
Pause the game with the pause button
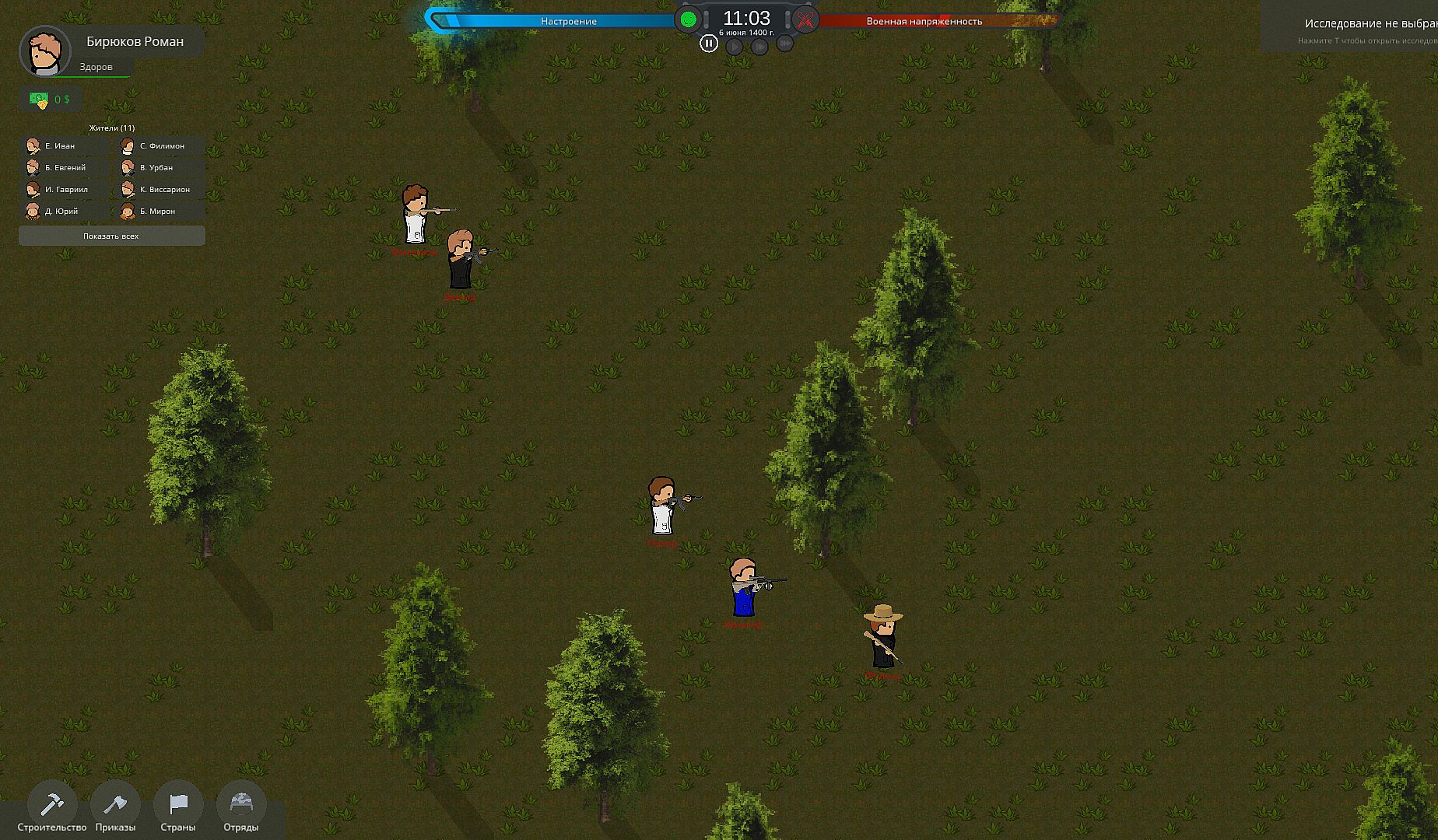click(708, 44)
